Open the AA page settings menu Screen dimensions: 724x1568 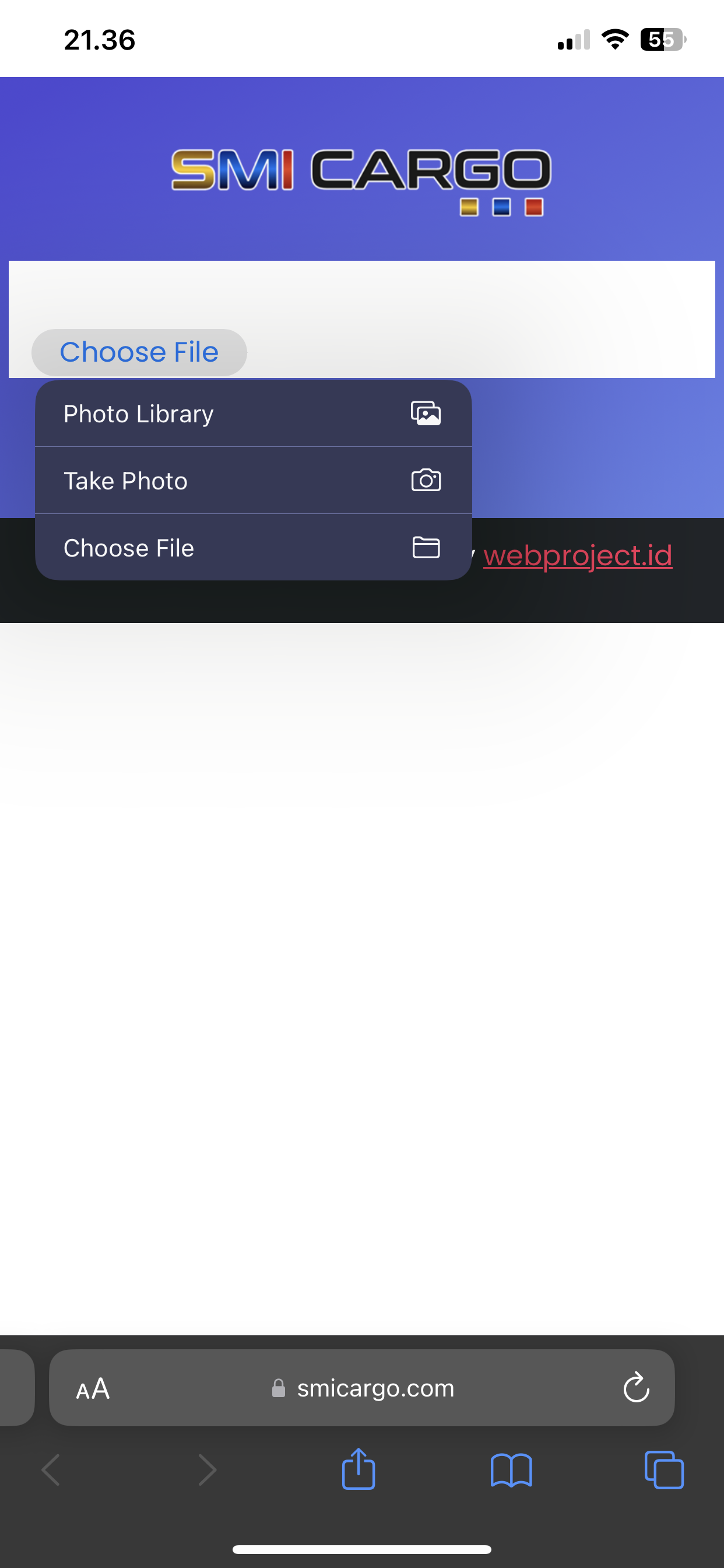click(93, 1389)
